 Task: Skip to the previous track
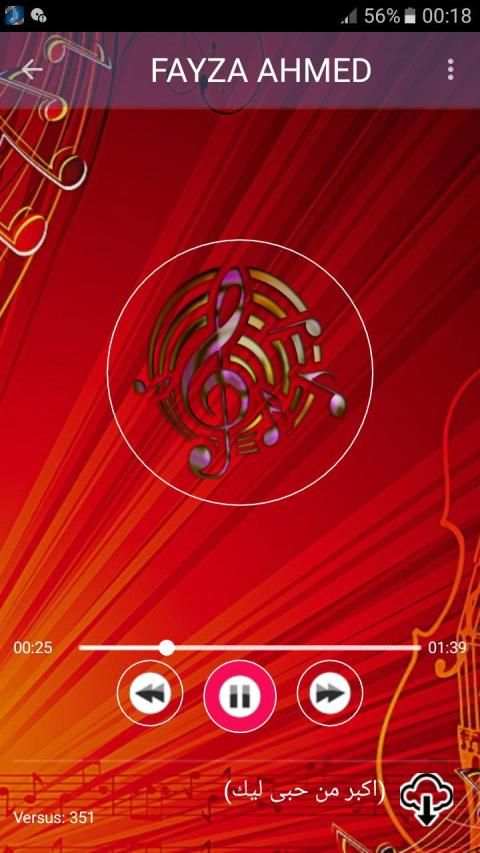(150, 694)
